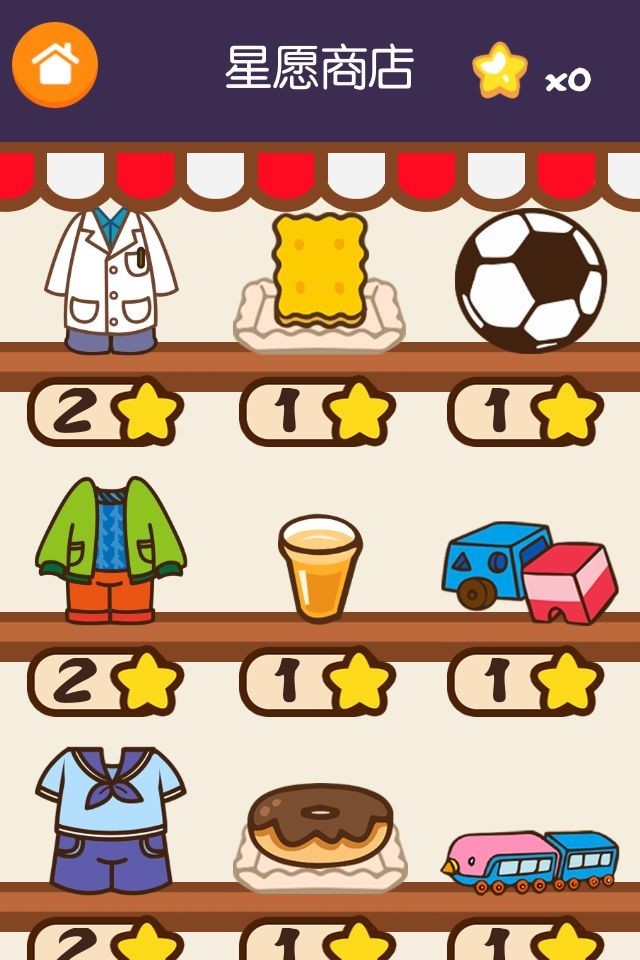The image size is (640, 960).
Task: Select the toy train
Action: (x=530, y=858)
